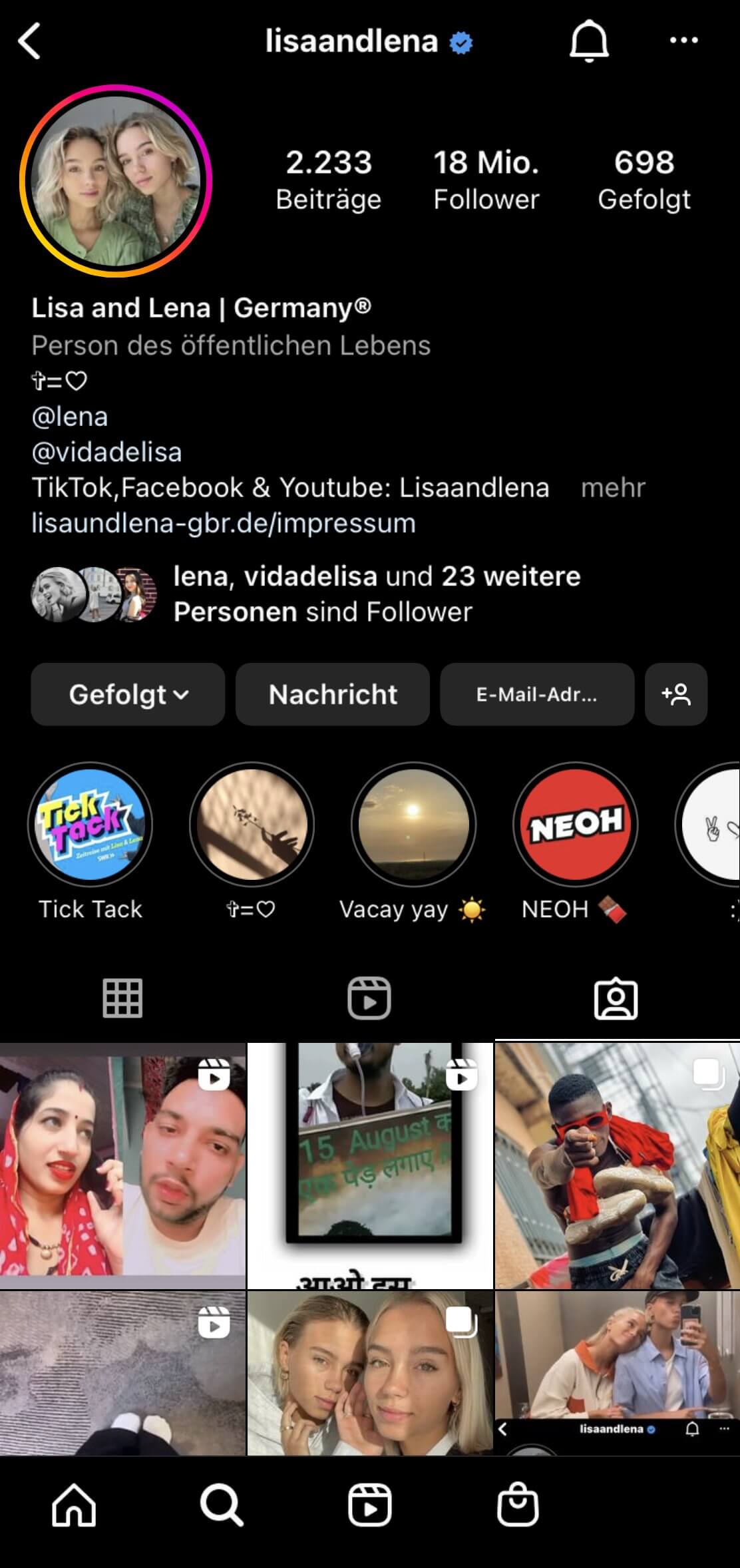View the profile picture story
The width and height of the screenshot is (740, 1568).
(116, 180)
